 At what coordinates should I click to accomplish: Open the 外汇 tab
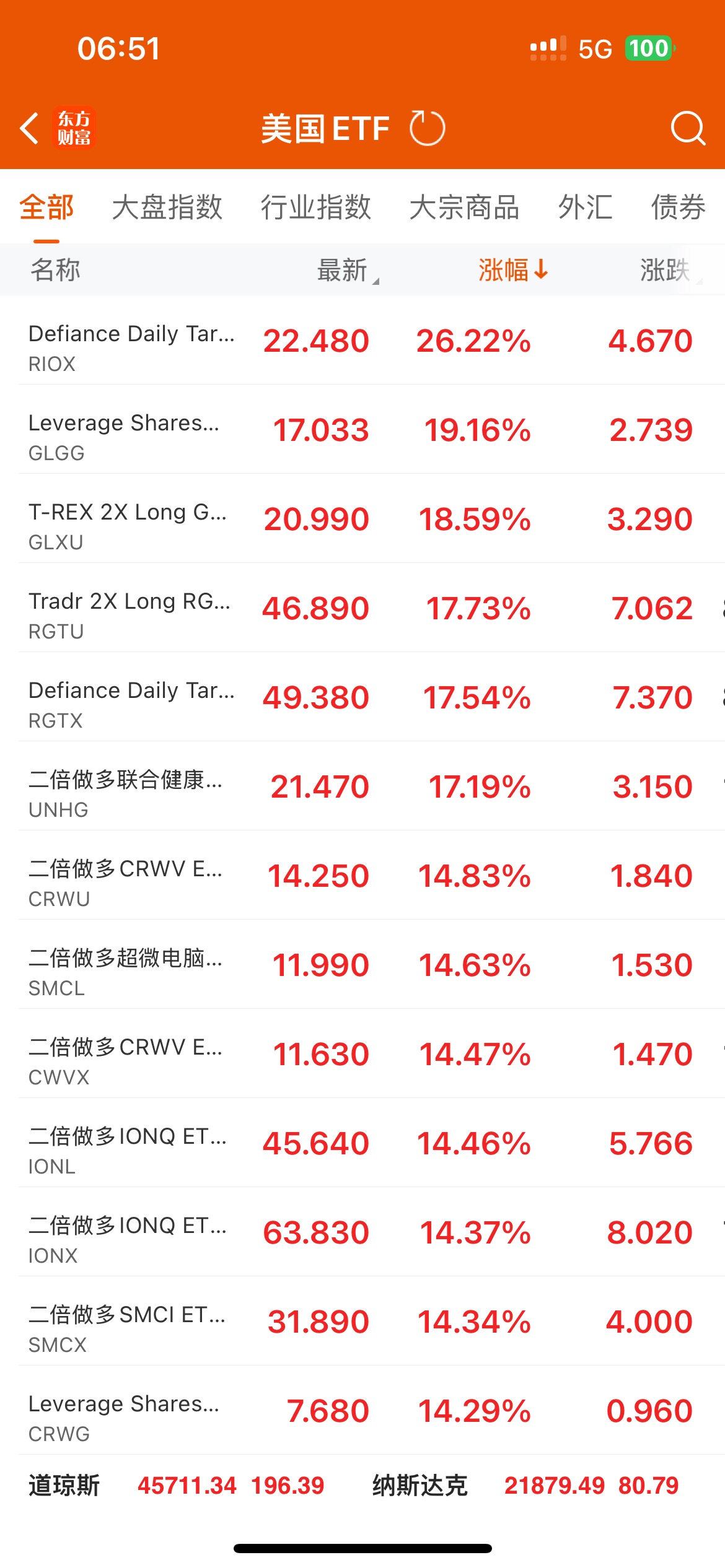coord(585,207)
